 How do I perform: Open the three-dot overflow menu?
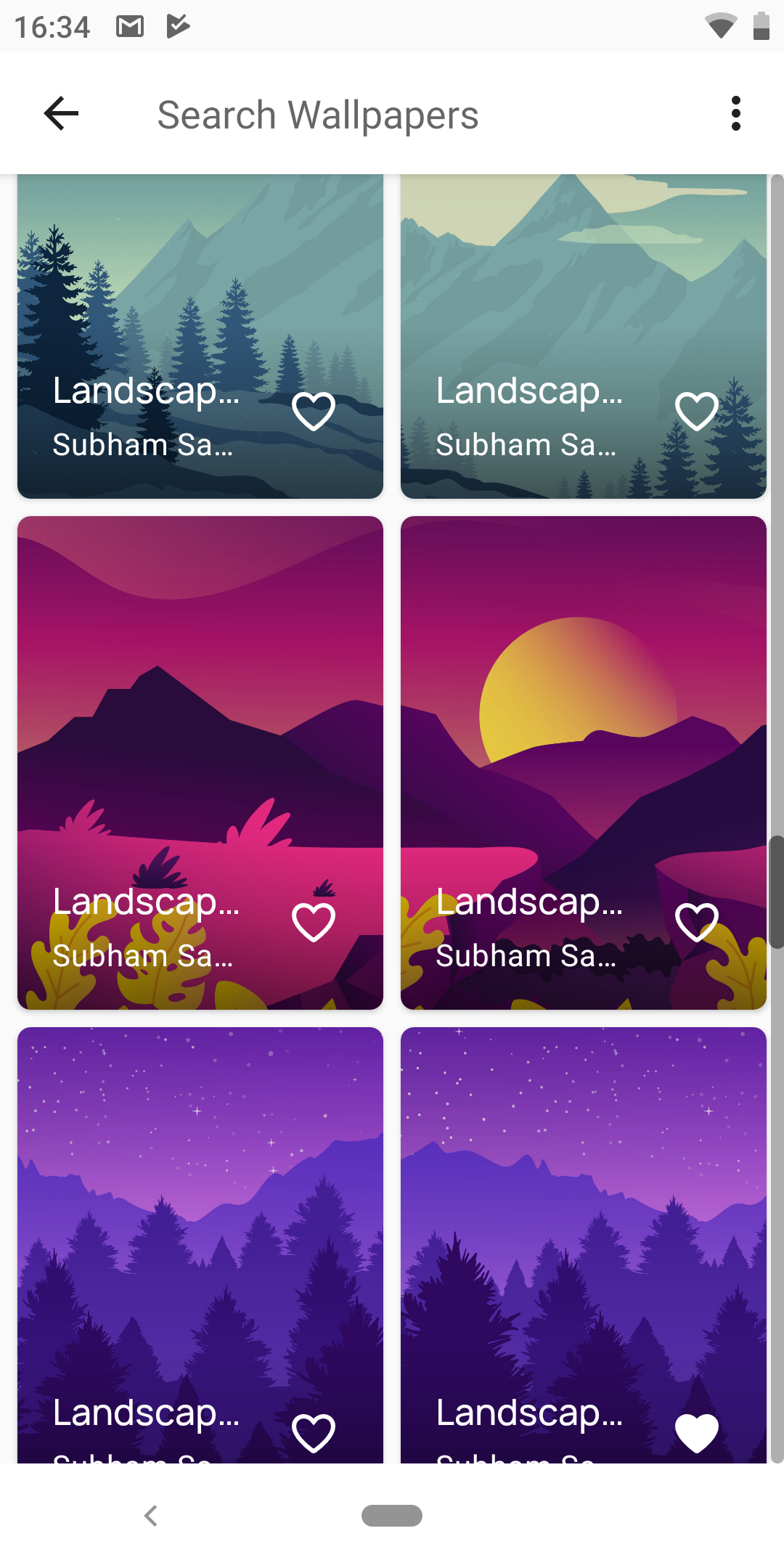coord(735,114)
